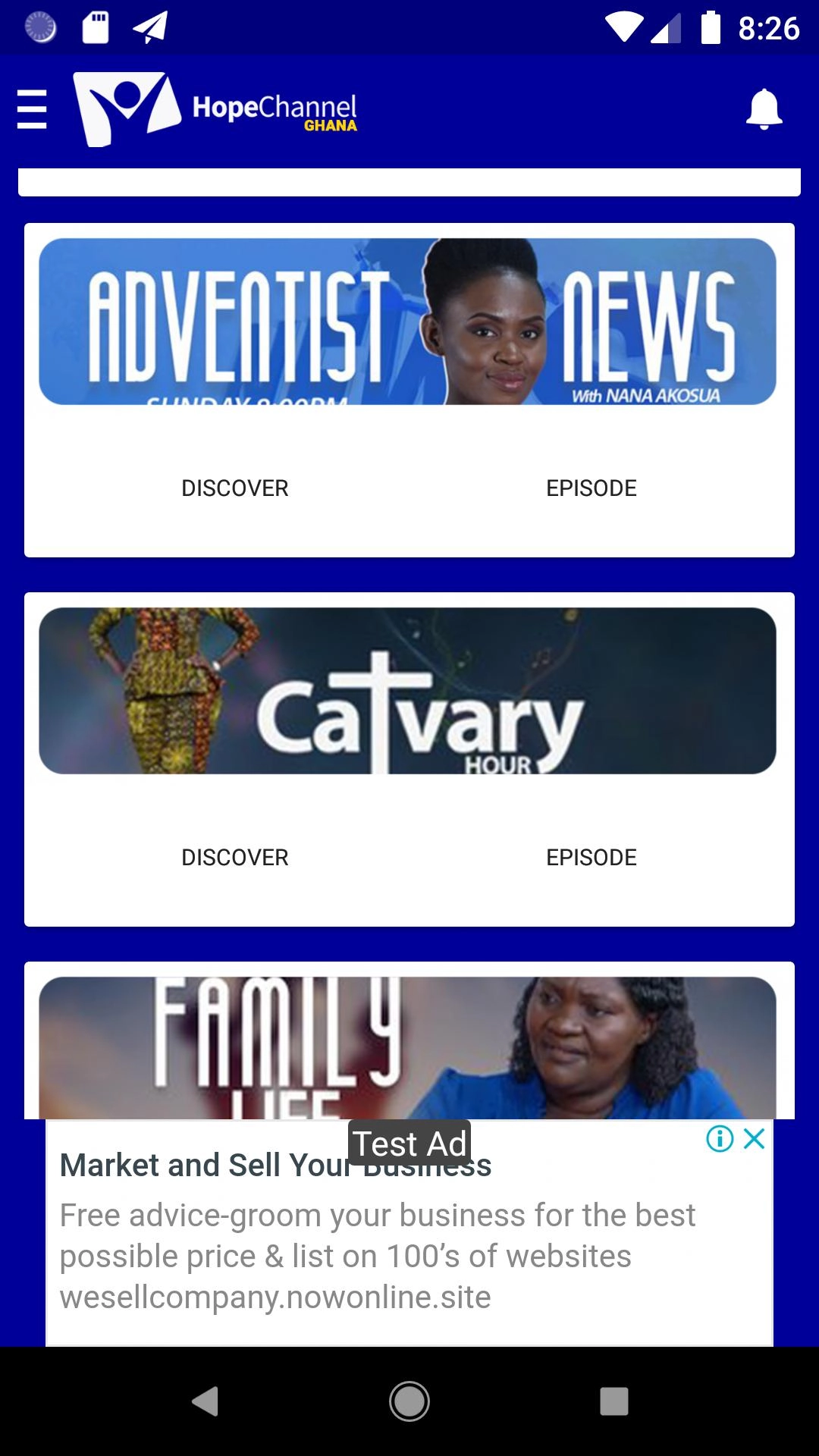The image size is (819, 1456).
Task: Open the ad info icon
Action: point(720,1138)
